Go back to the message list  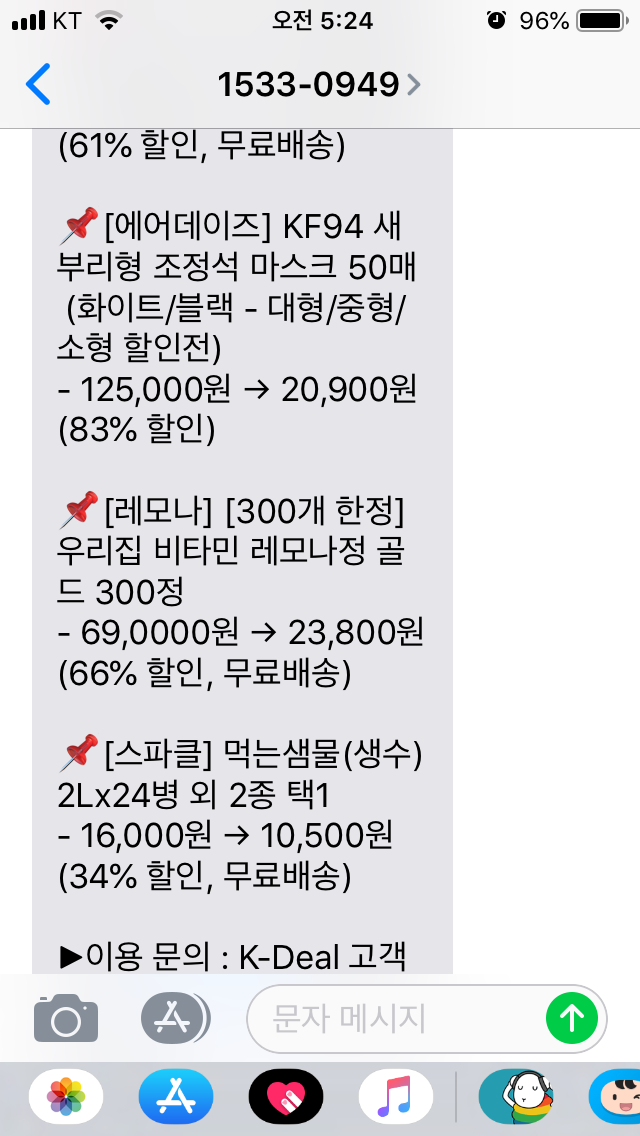click(38, 84)
